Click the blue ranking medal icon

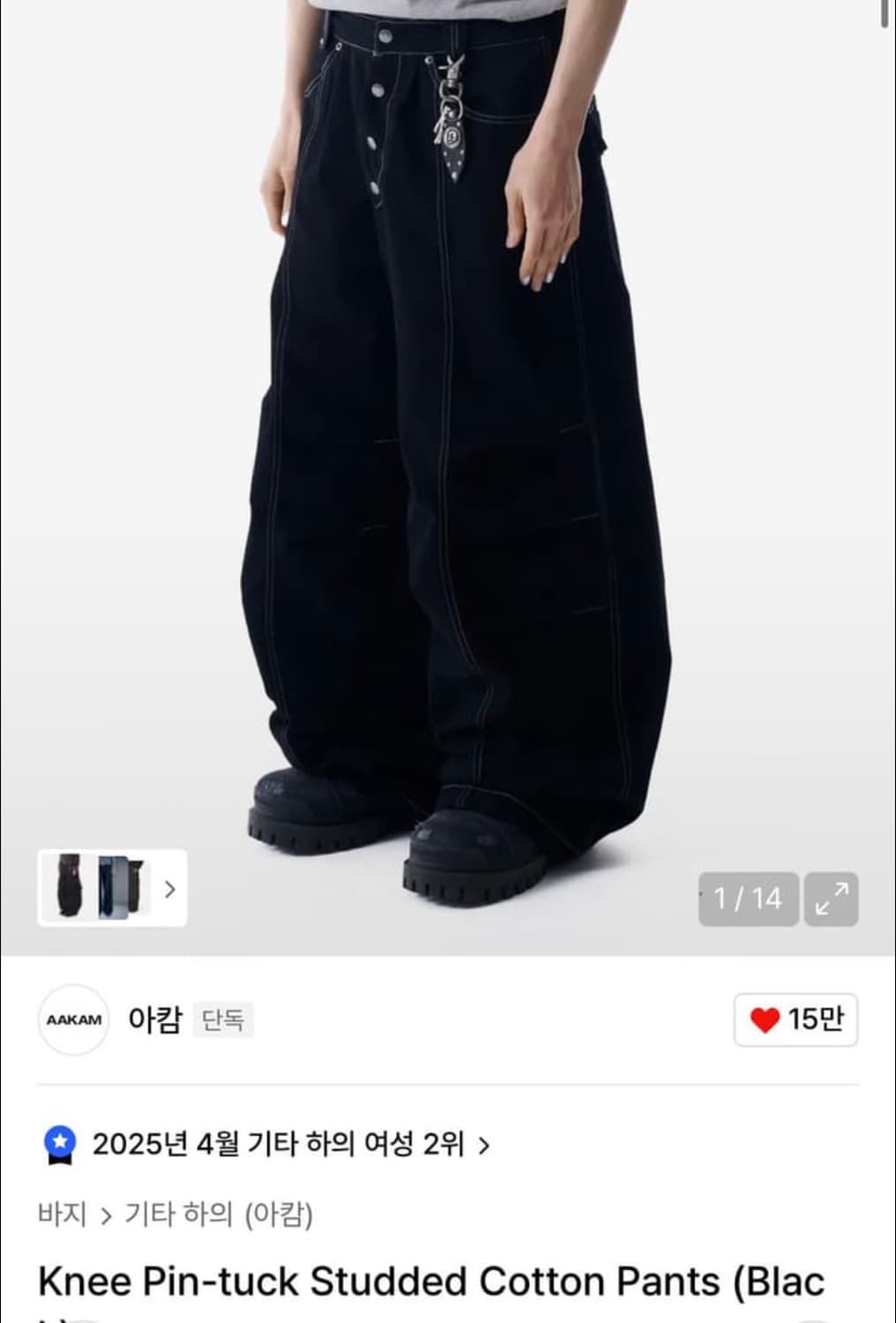click(60, 1142)
